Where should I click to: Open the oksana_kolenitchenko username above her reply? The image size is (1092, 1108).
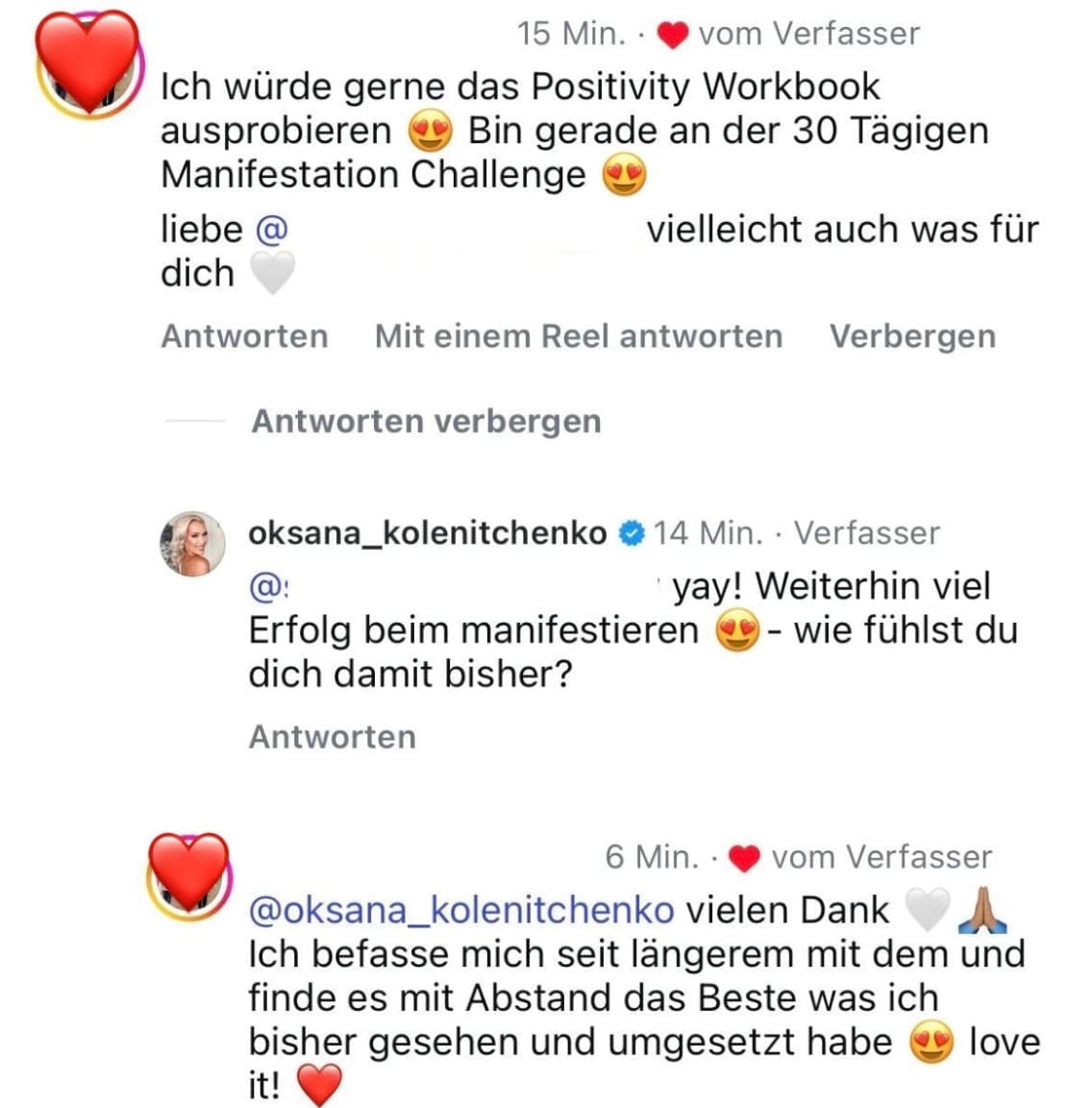(427, 532)
